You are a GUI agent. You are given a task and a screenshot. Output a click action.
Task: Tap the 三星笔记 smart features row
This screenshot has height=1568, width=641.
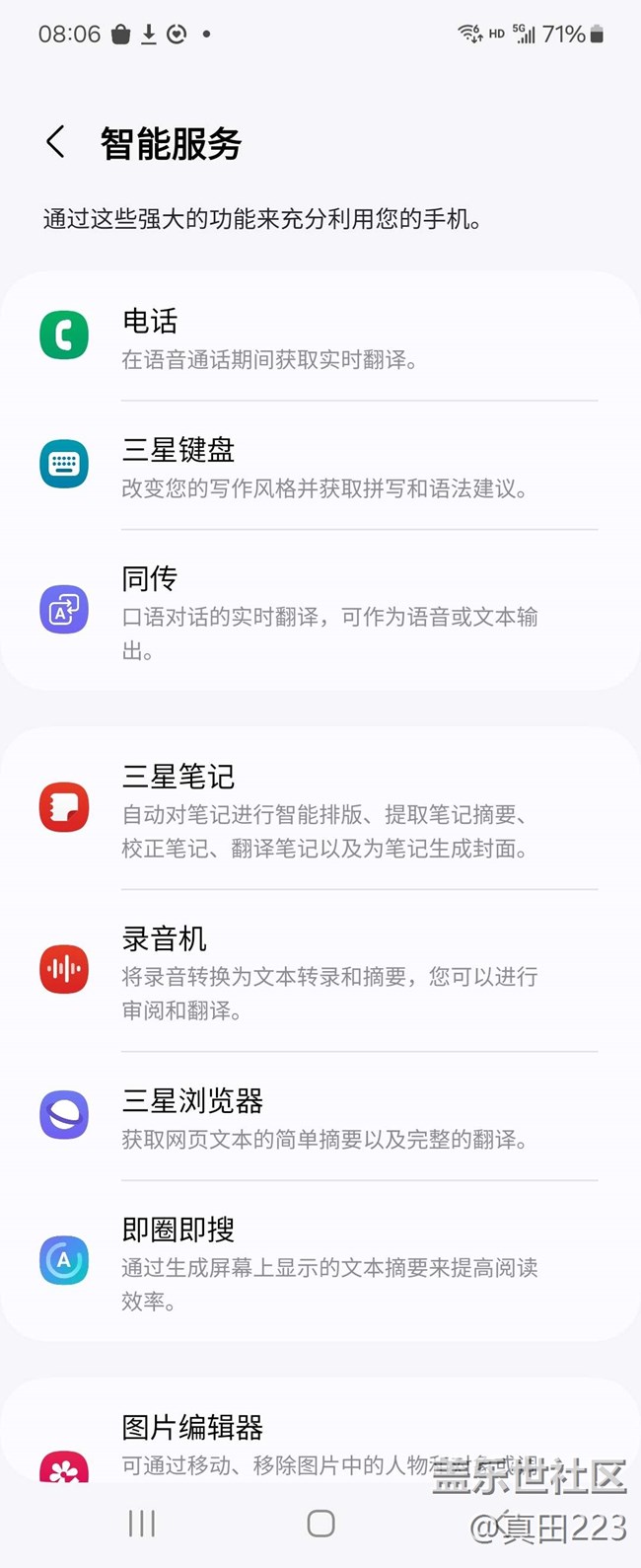coord(320,809)
